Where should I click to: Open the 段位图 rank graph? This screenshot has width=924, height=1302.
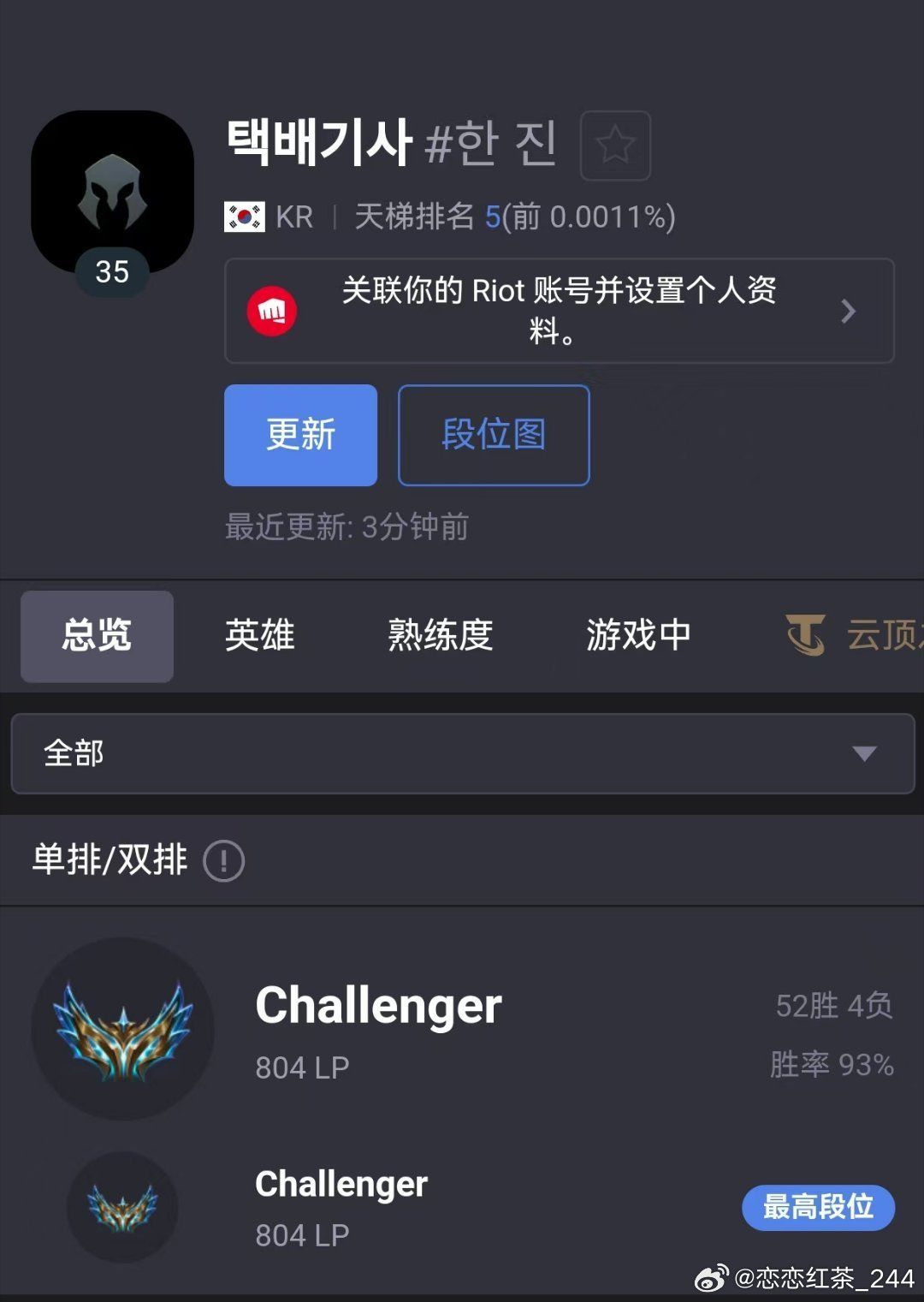tap(494, 435)
